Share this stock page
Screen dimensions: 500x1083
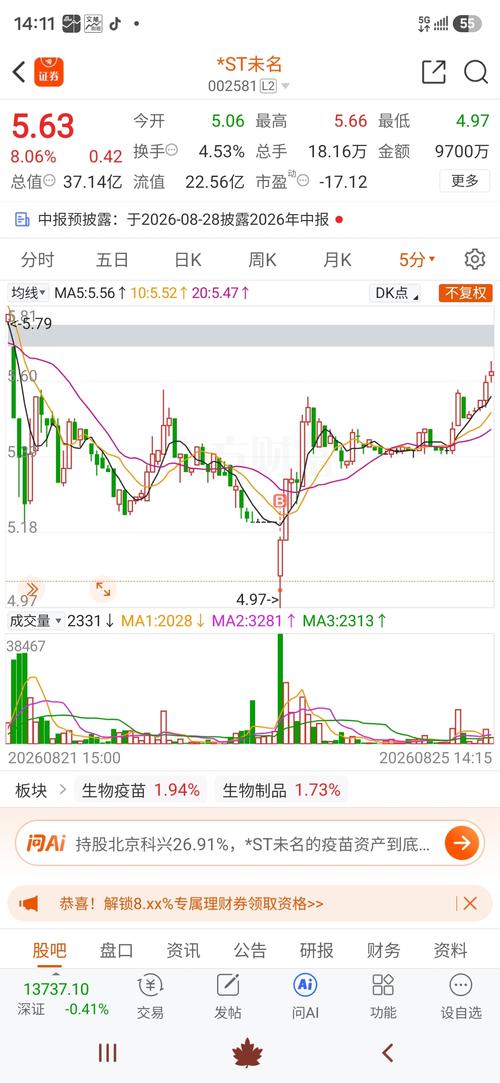pos(434,72)
